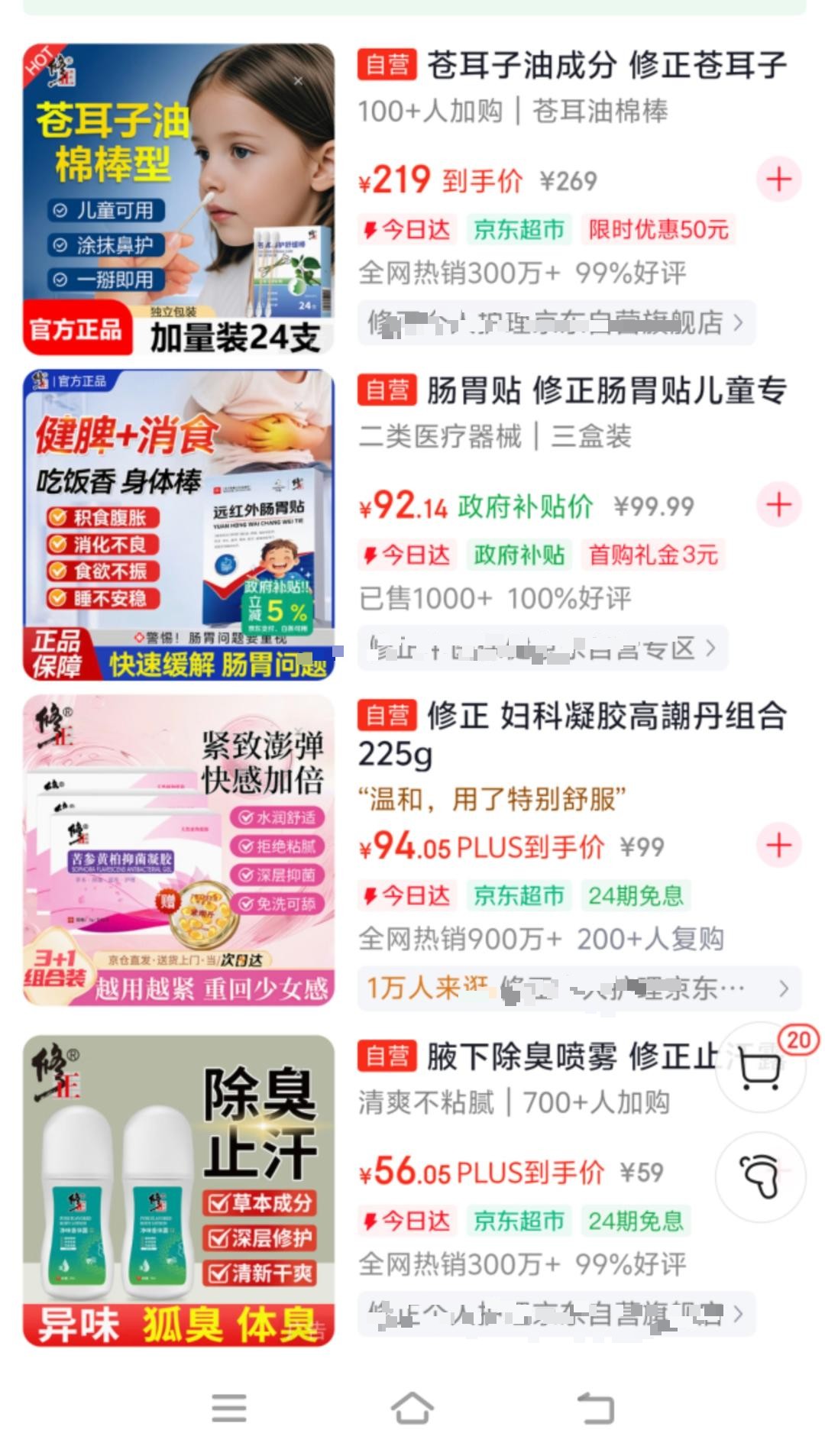This screenshot has height=1456, width=825.
Task: Add 妇科凝胶 225g to cart
Action: tap(778, 845)
